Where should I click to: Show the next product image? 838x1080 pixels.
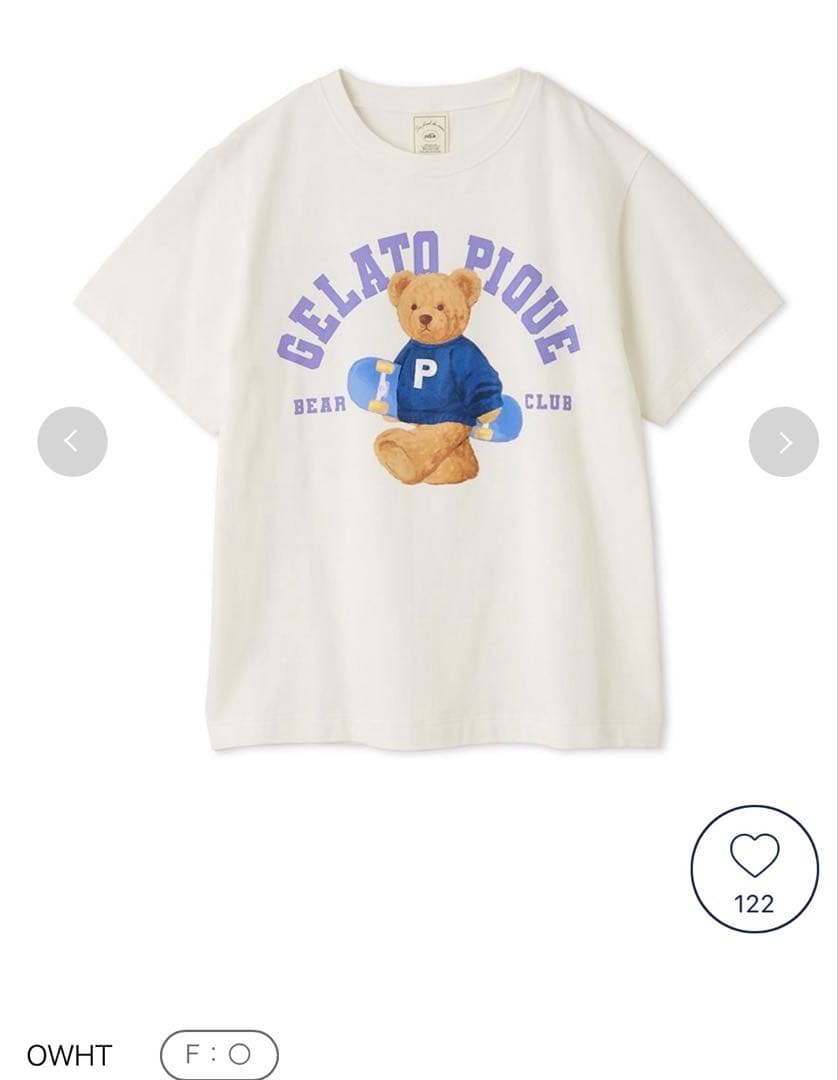point(784,441)
